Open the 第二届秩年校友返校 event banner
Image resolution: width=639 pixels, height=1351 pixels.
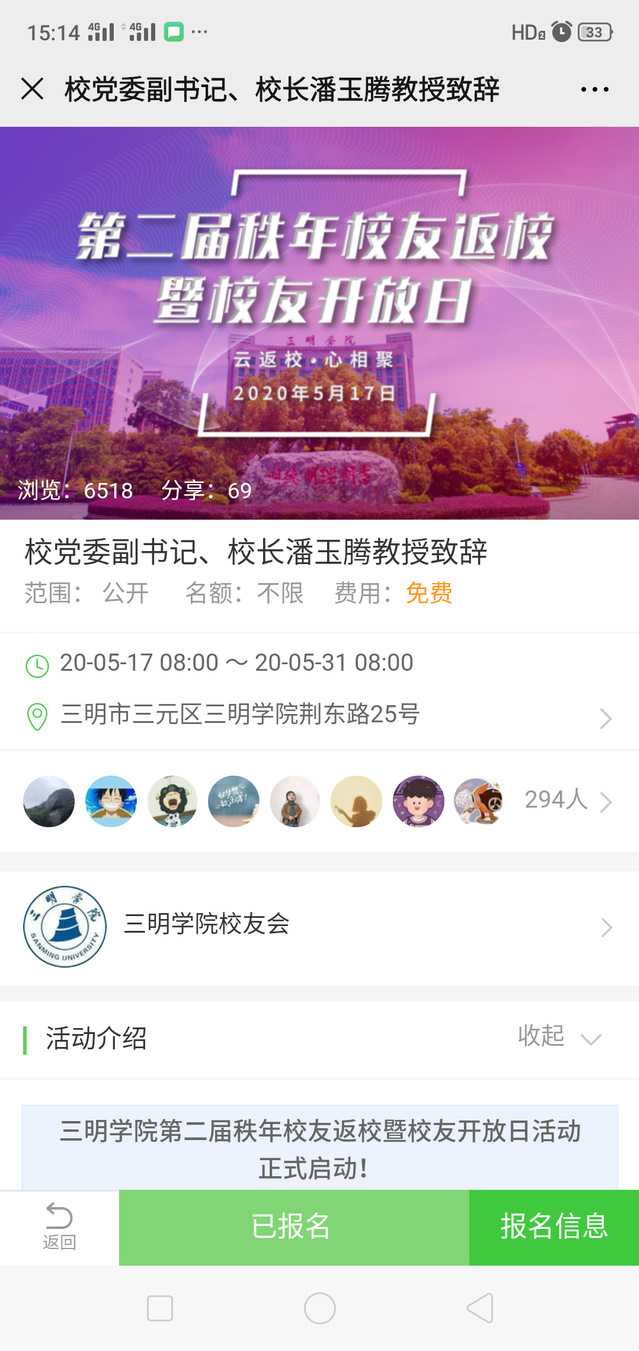coord(319,320)
